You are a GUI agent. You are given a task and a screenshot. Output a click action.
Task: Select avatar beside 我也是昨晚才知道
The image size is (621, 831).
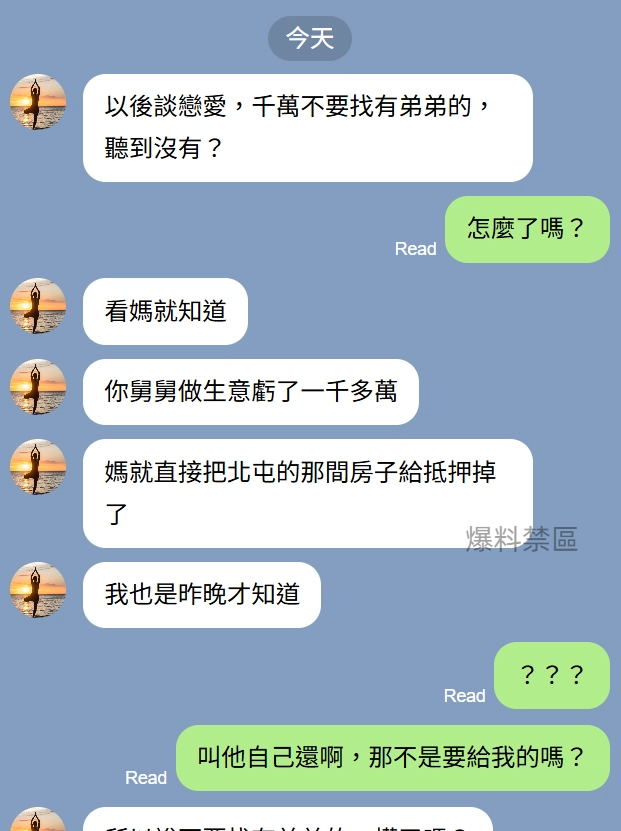(x=38, y=590)
